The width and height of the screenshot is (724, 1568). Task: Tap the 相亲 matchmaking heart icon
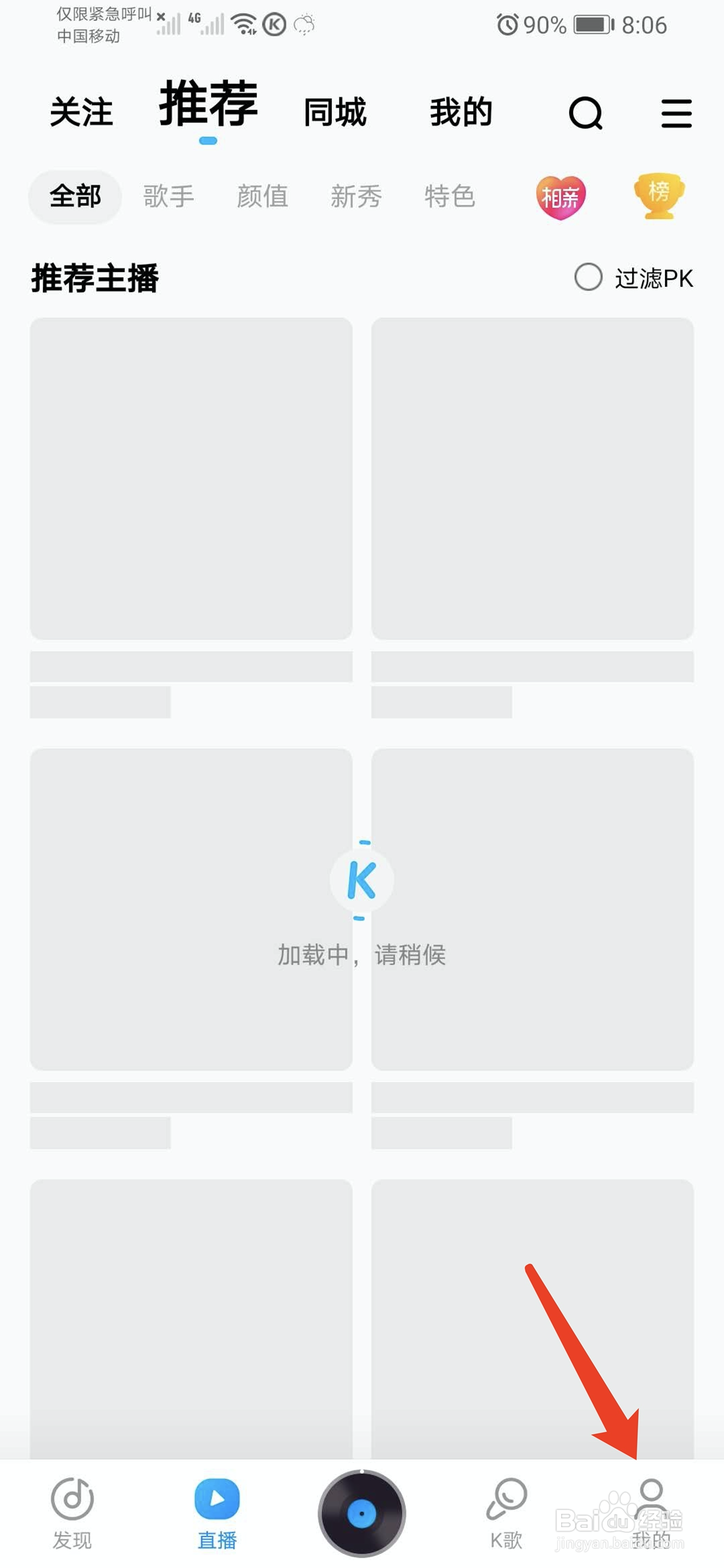pyautogui.click(x=560, y=198)
